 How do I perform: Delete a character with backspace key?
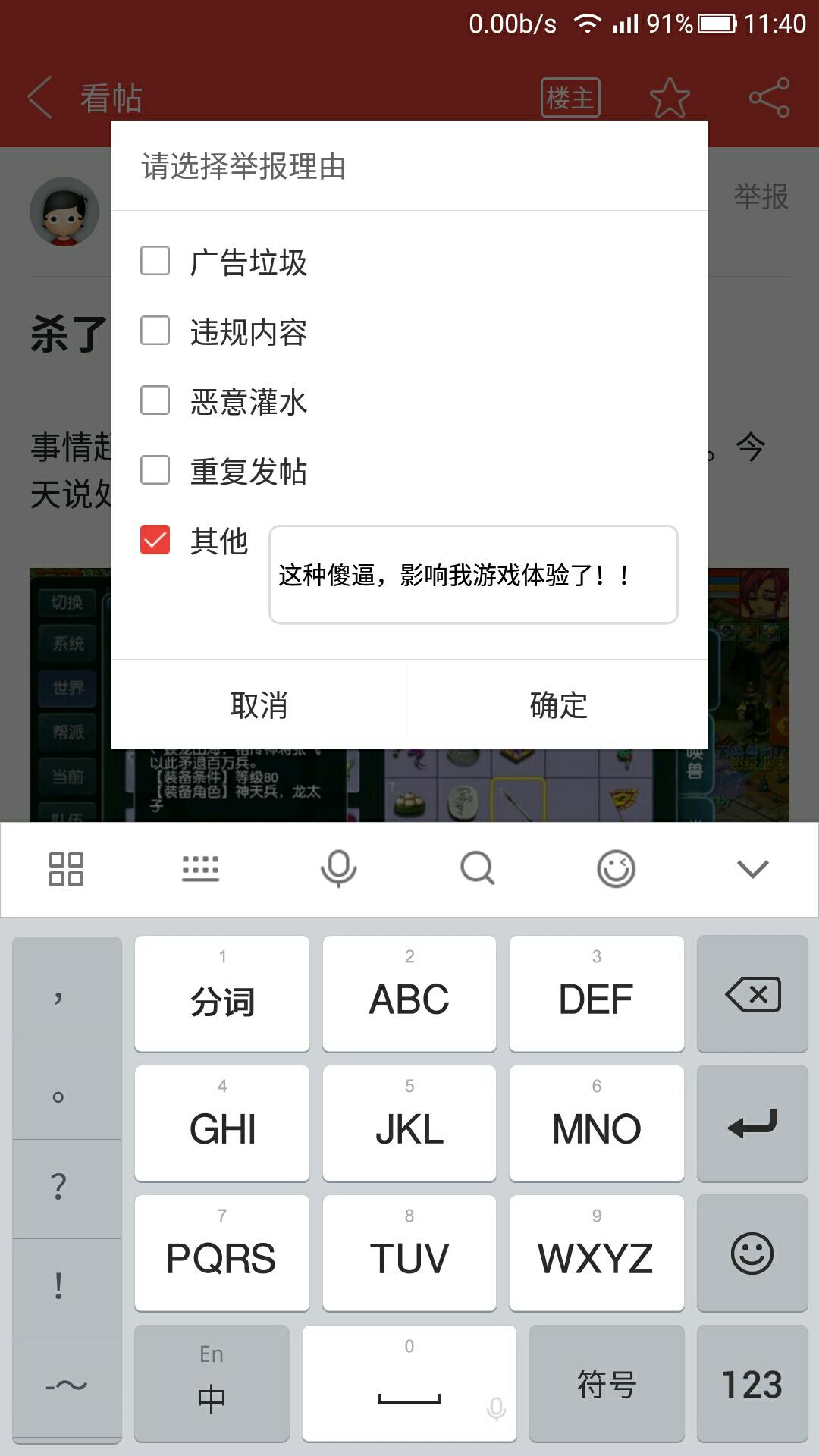(752, 994)
